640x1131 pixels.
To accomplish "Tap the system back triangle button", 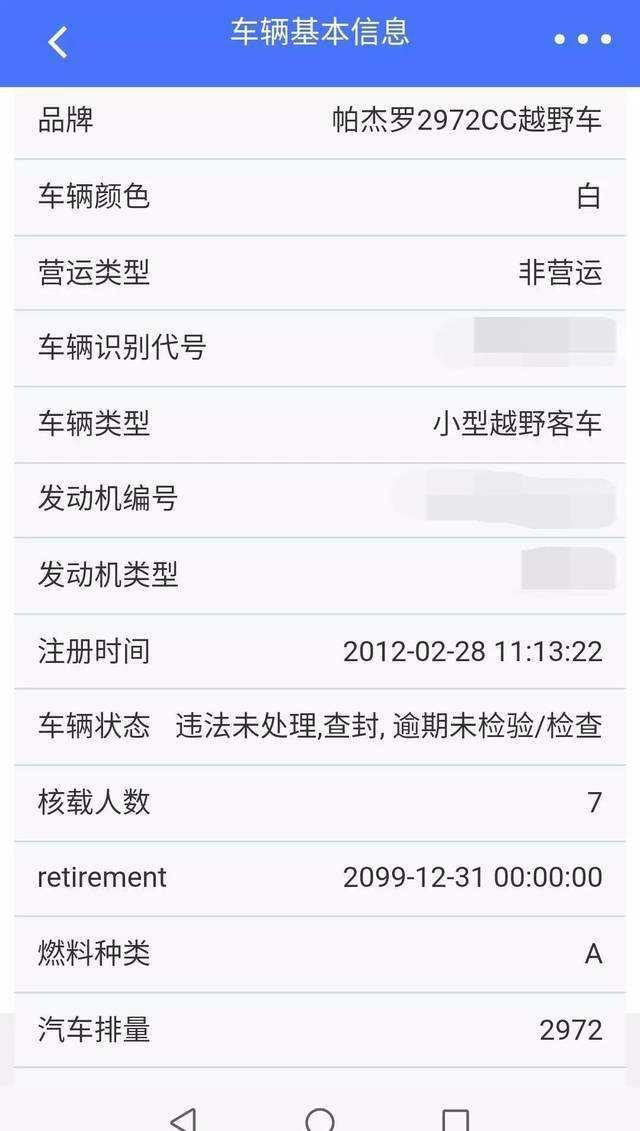I will 183,1119.
